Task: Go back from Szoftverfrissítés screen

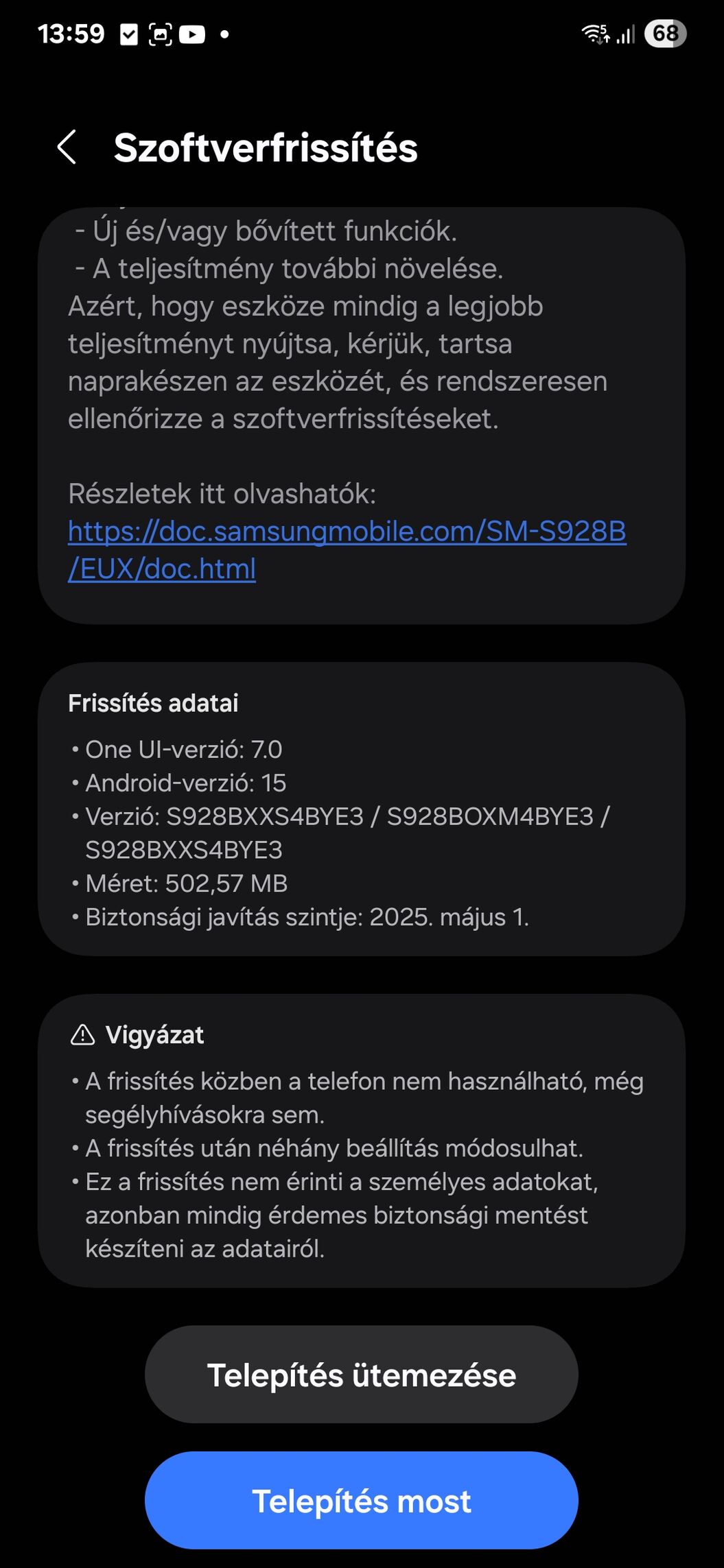Action: pos(67,147)
